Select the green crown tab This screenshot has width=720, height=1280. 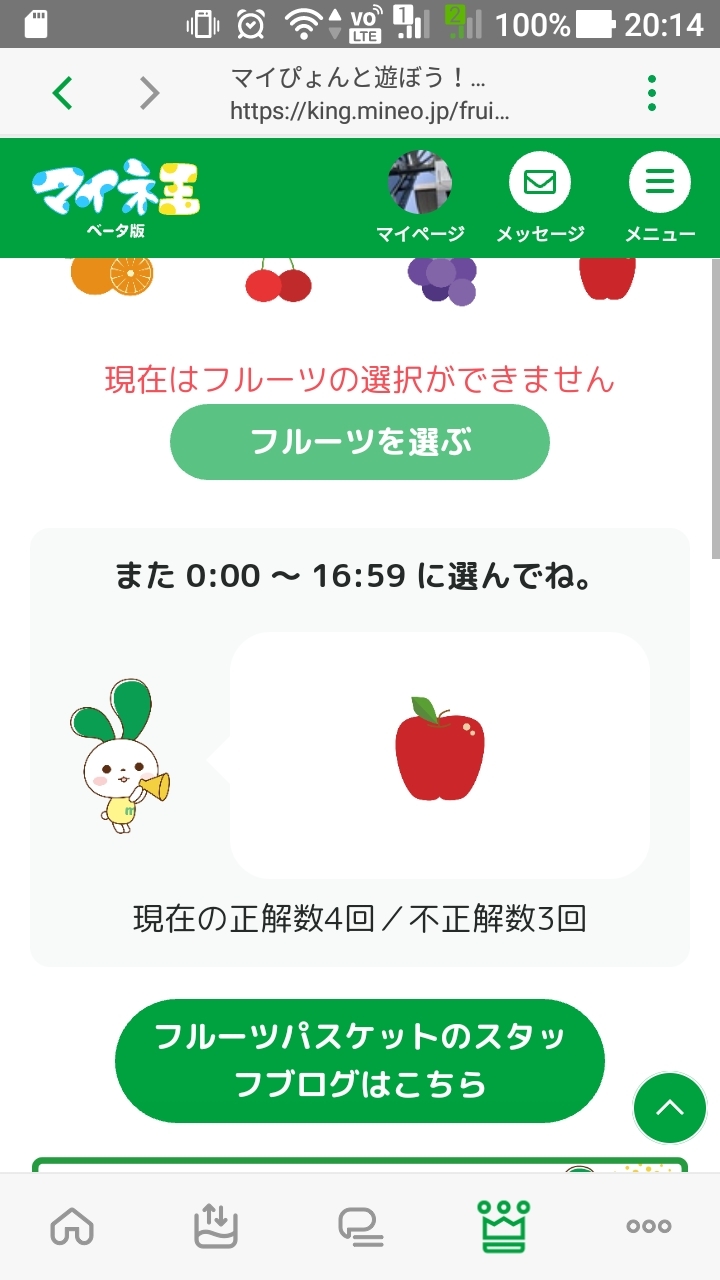(504, 1226)
